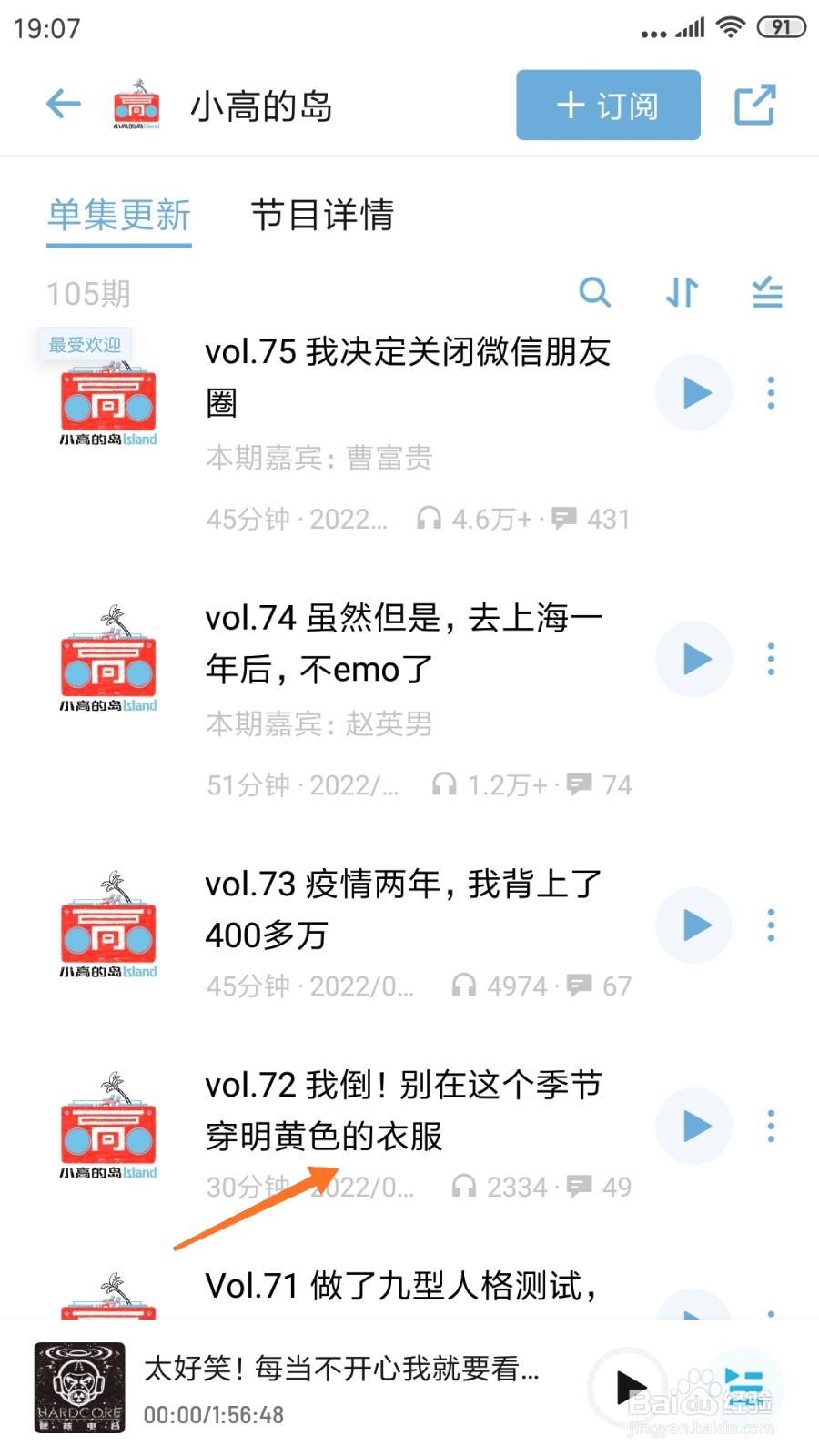Open episode Vol.71 做了九型人格测试
Image resolution: width=819 pixels, height=1456 pixels.
point(400,1286)
